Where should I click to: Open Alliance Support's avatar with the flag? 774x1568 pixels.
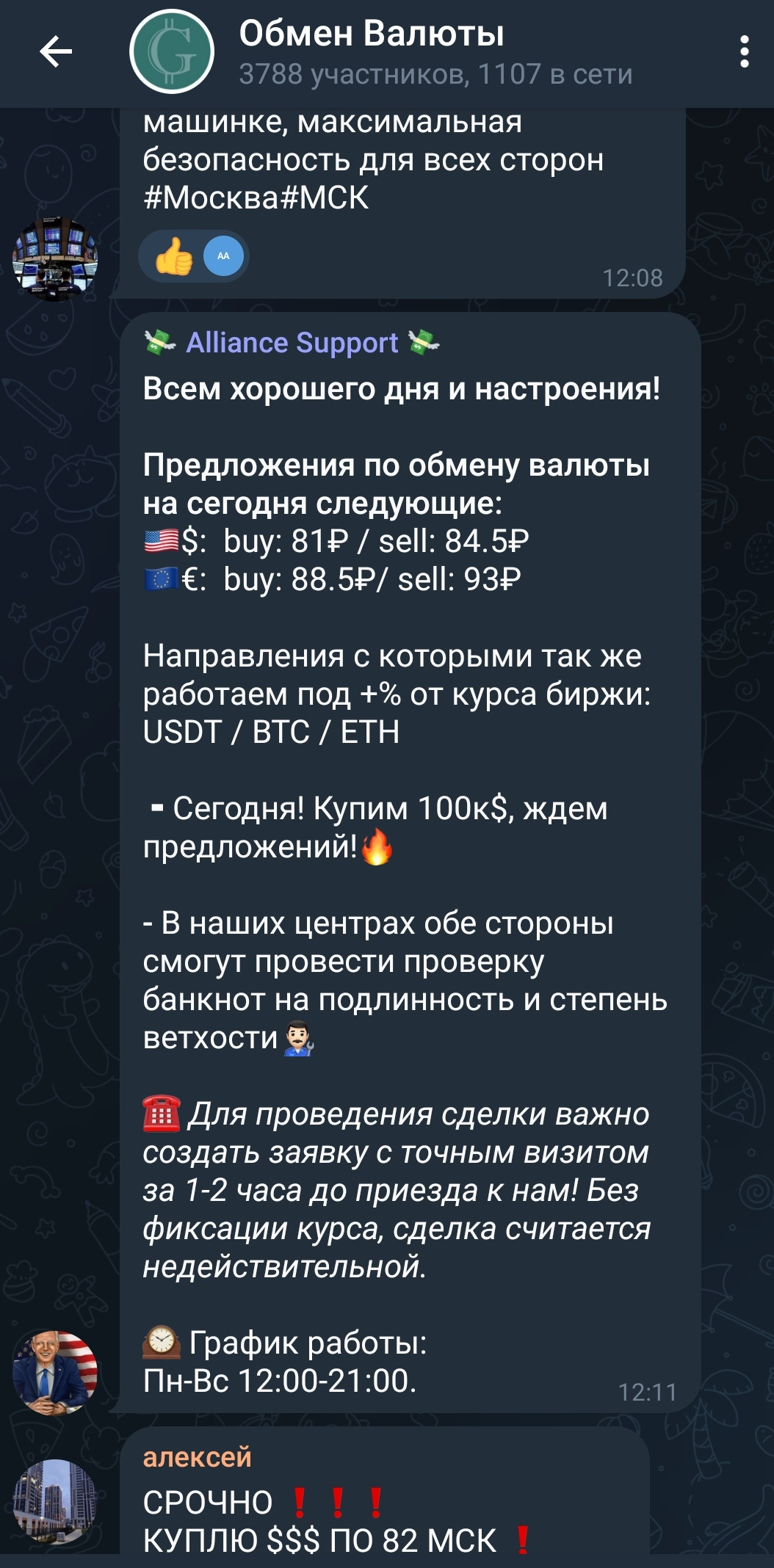55,1372
